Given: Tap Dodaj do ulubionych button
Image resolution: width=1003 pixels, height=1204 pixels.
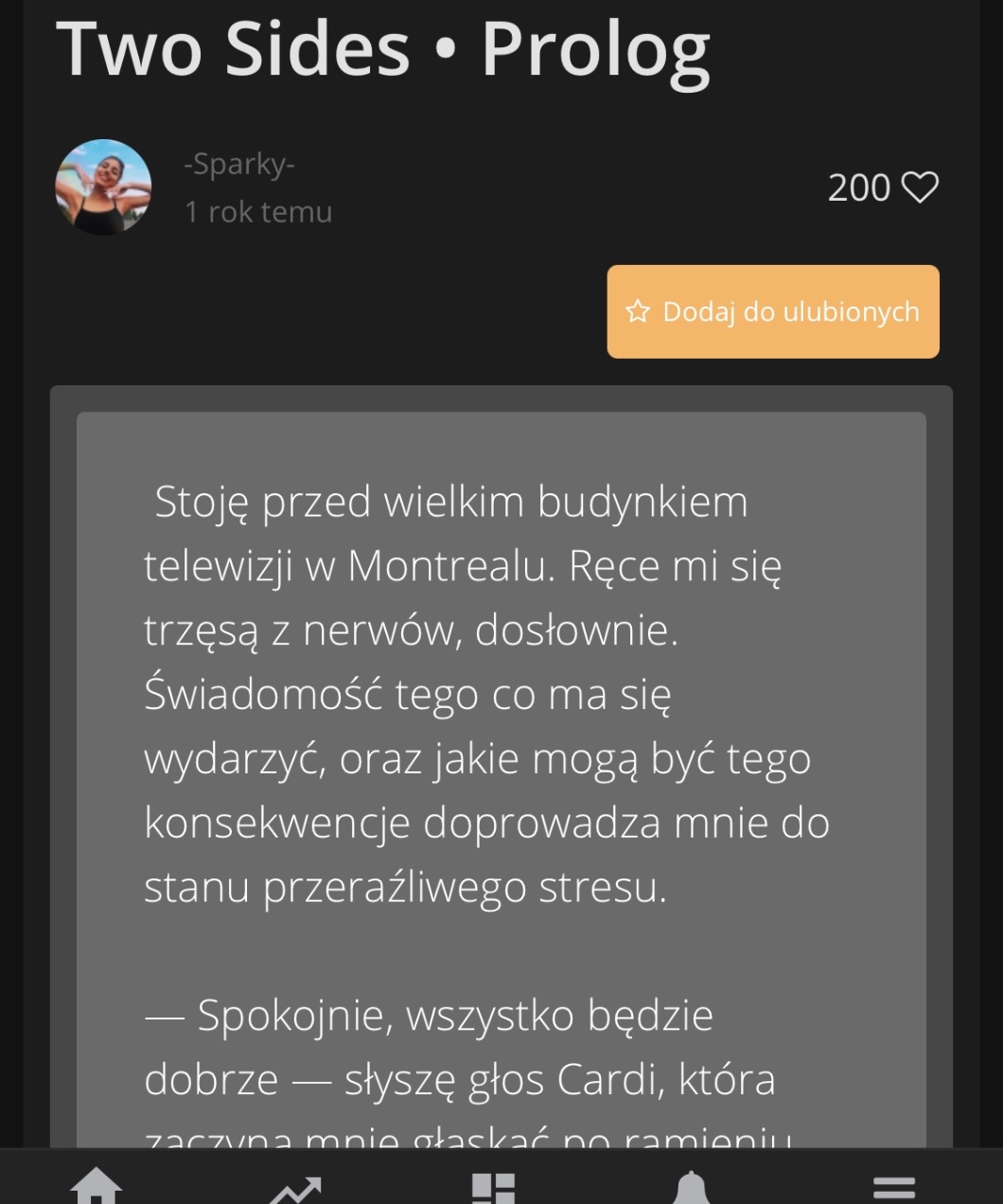Looking at the screenshot, I should [773, 311].
